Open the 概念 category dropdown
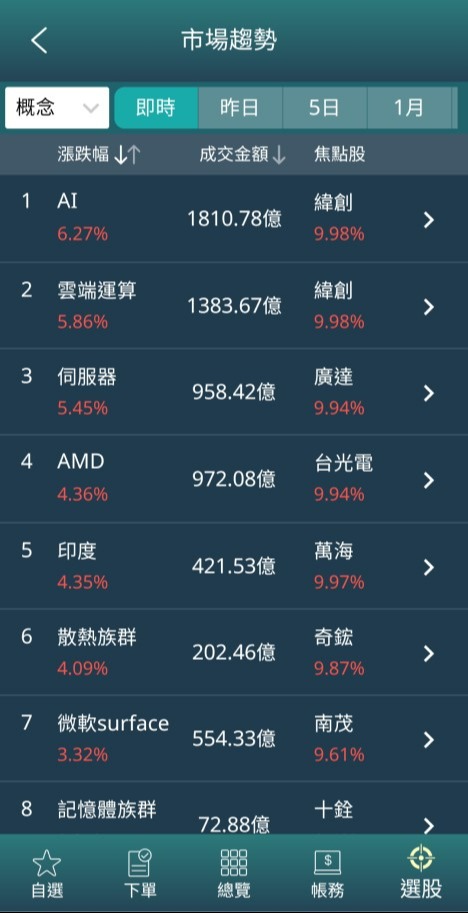Viewport: 468px width, 913px height. [x=57, y=108]
